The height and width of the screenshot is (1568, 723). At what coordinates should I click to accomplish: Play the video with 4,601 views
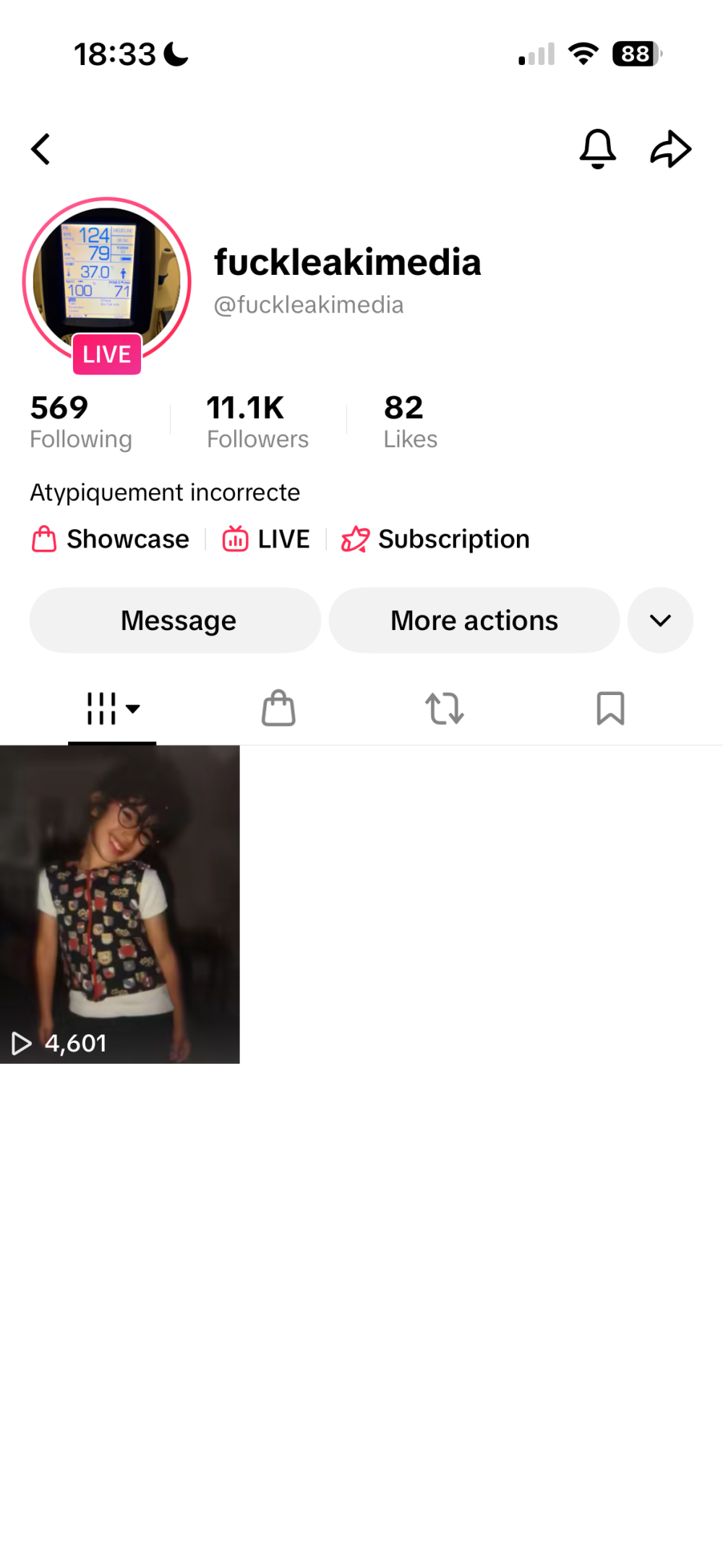120,904
